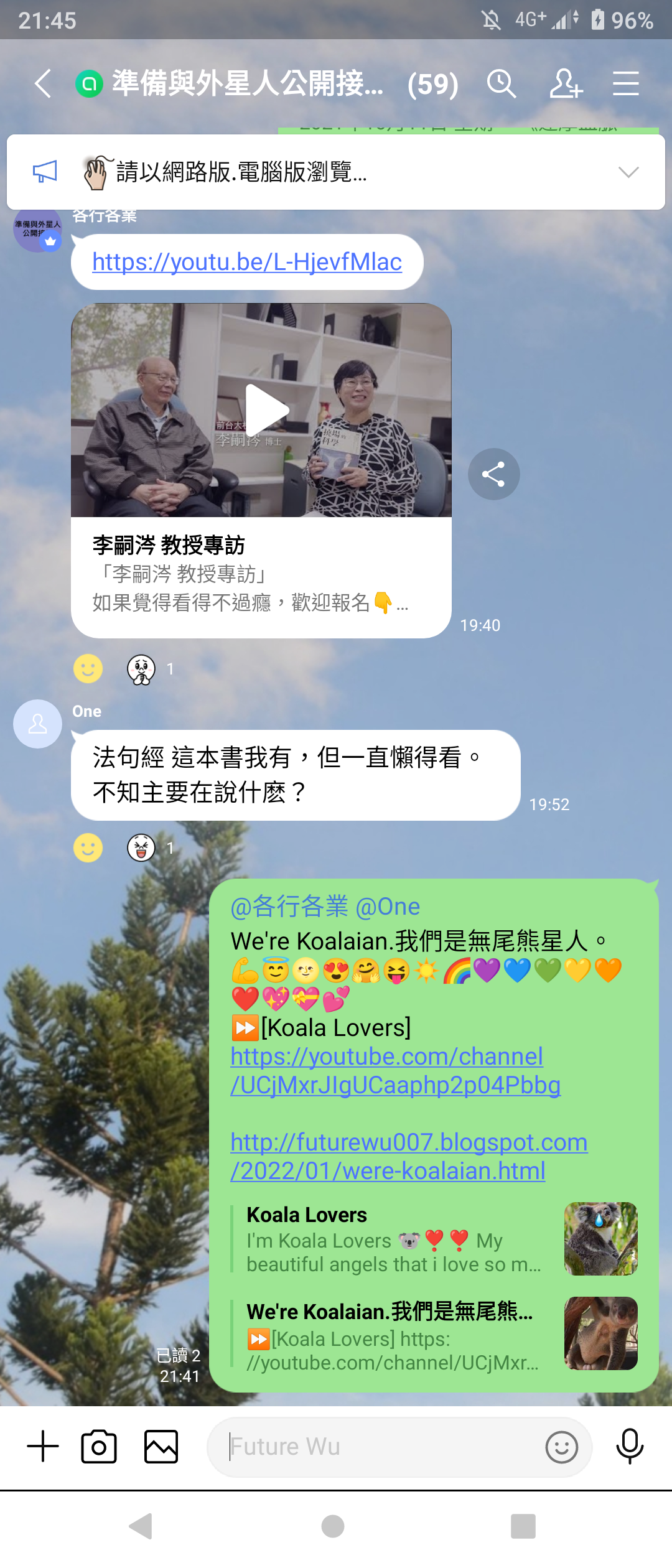672x1568 pixels.
Task: Expand the pinned announcement banner
Action: tap(628, 172)
